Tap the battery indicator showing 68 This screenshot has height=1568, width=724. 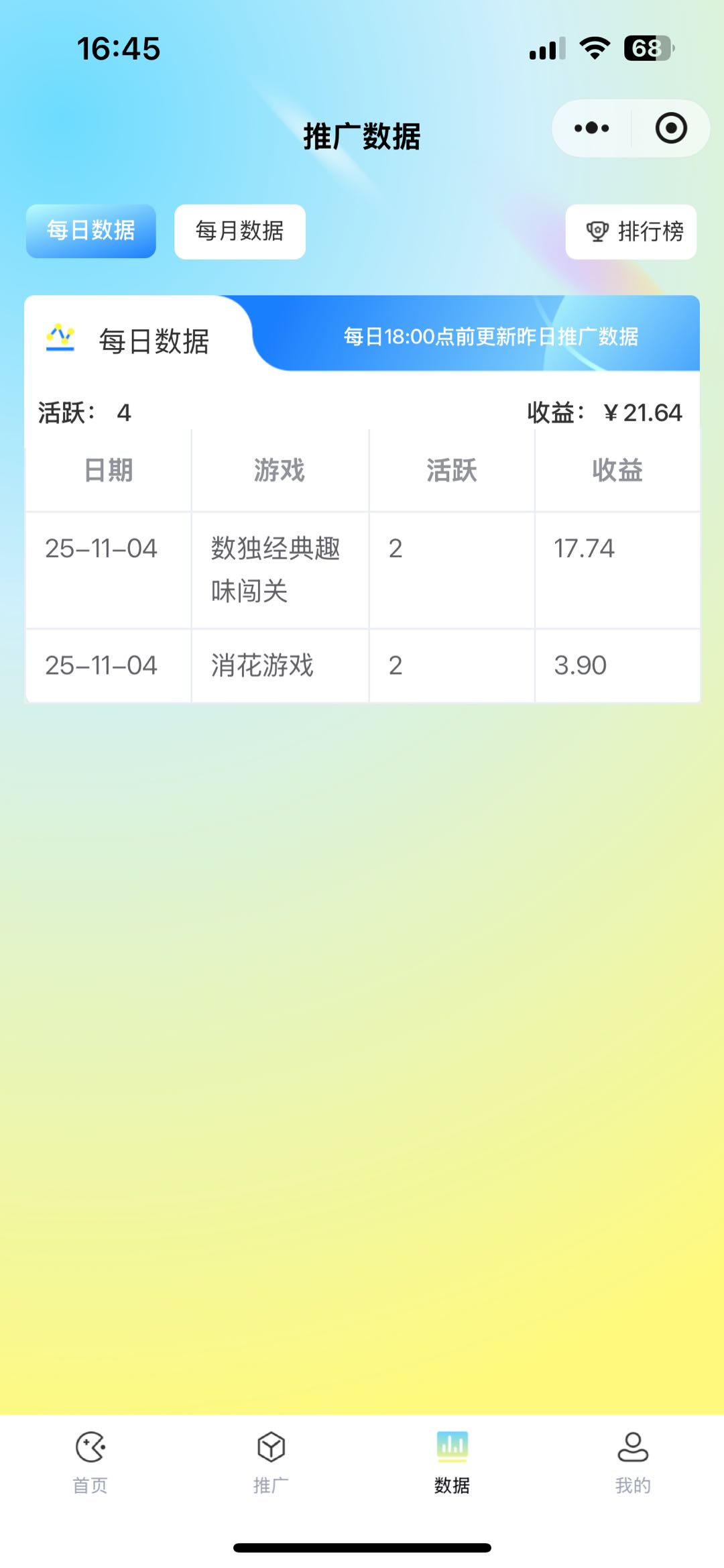[x=646, y=47]
